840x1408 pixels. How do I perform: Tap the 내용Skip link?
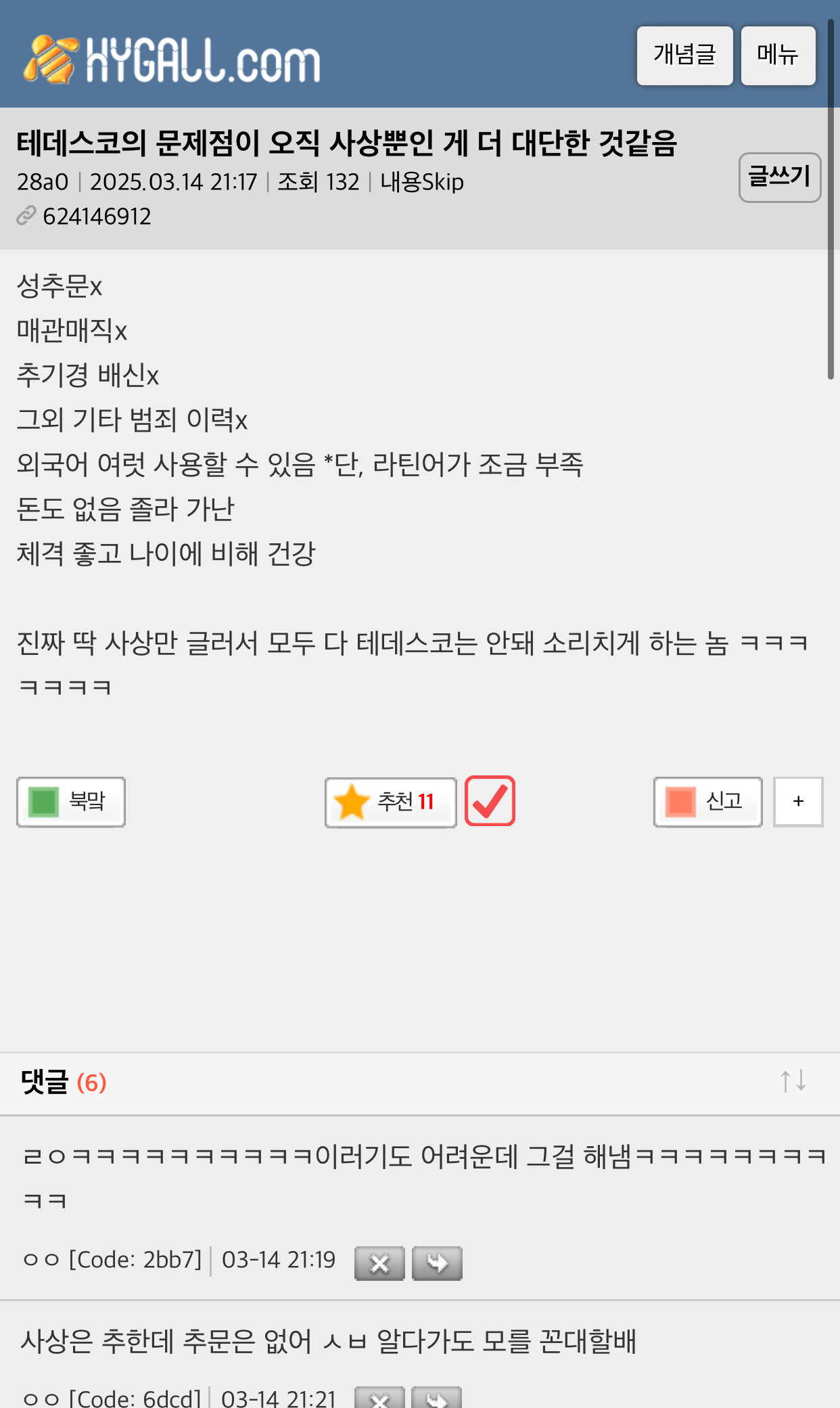pyautogui.click(x=422, y=182)
